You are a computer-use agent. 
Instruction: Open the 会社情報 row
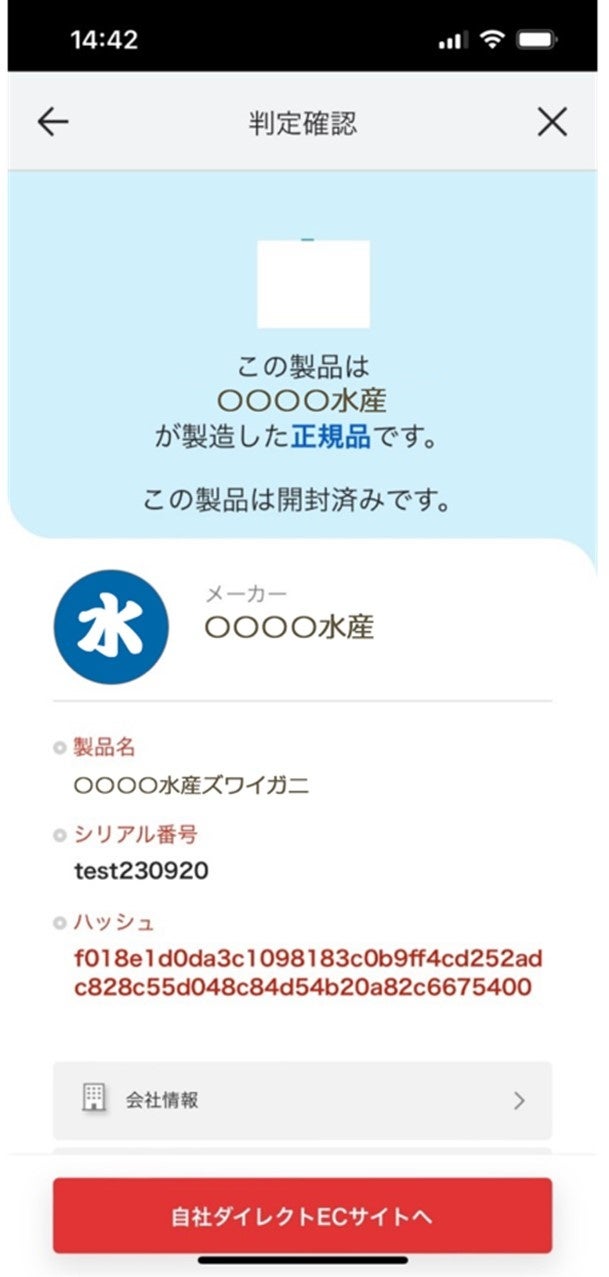(x=302, y=1100)
